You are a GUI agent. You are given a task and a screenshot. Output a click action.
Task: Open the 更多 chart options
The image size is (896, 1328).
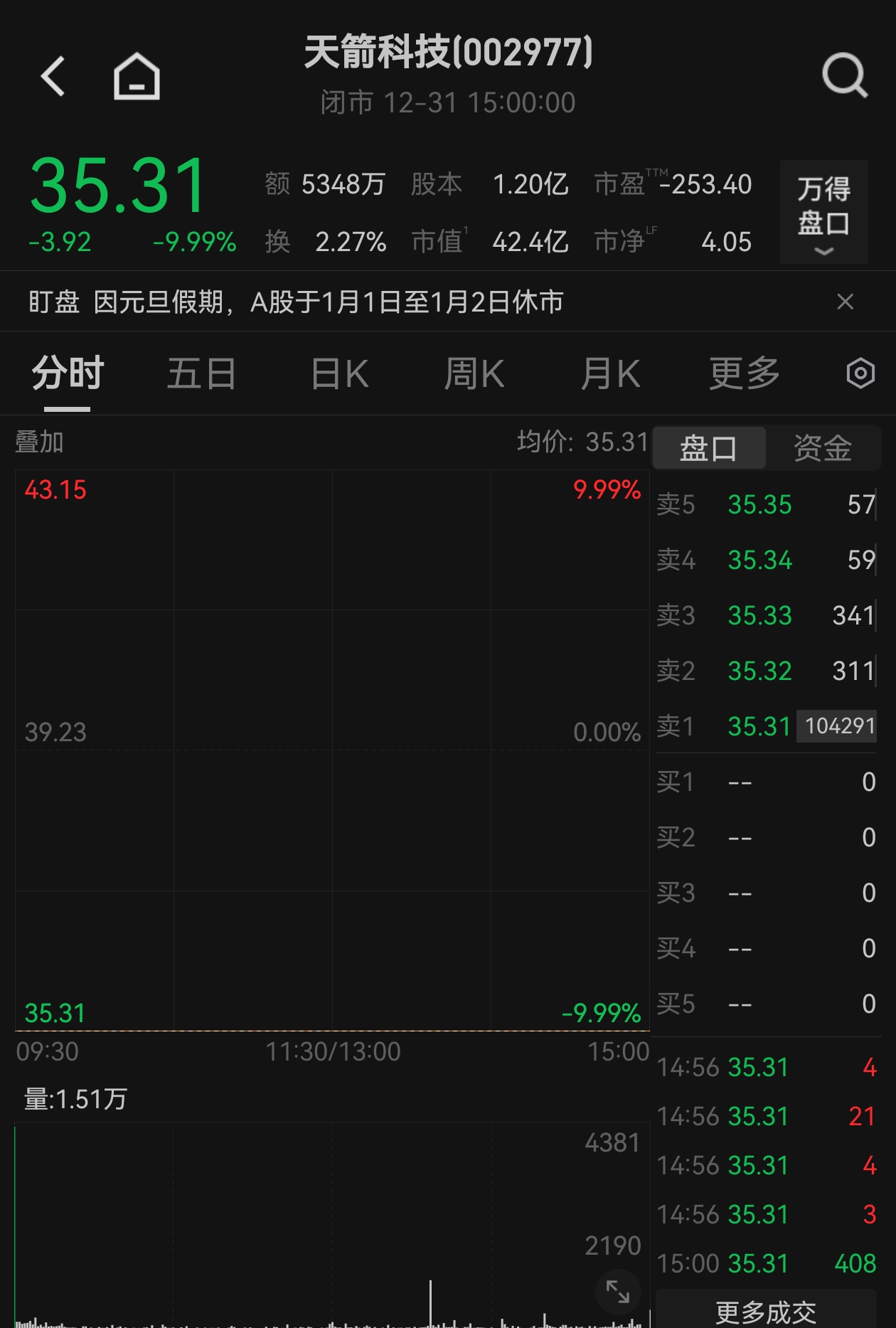click(744, 373)
